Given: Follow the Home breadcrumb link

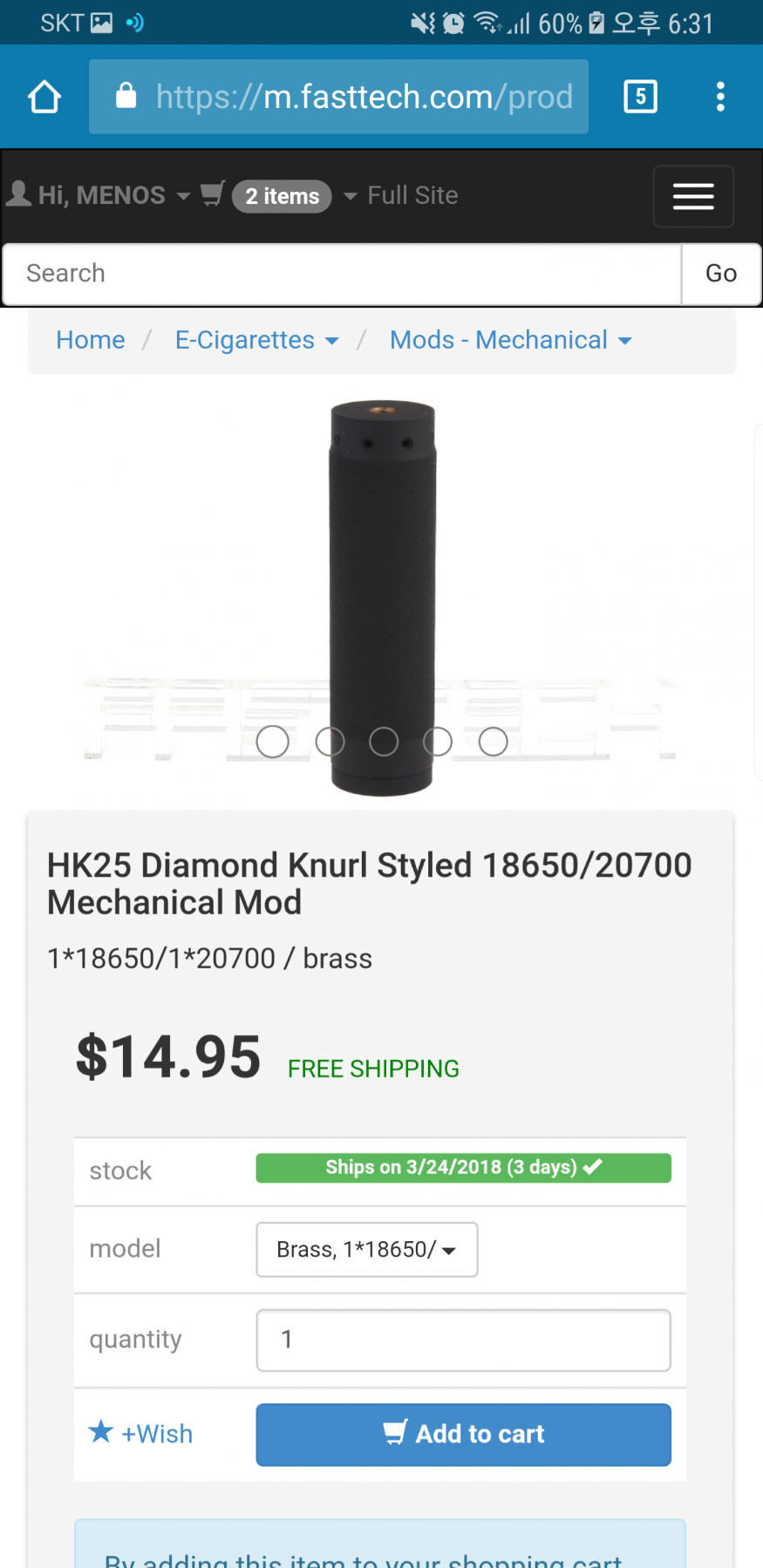Looking at the screenshot, I should (91, 340).
